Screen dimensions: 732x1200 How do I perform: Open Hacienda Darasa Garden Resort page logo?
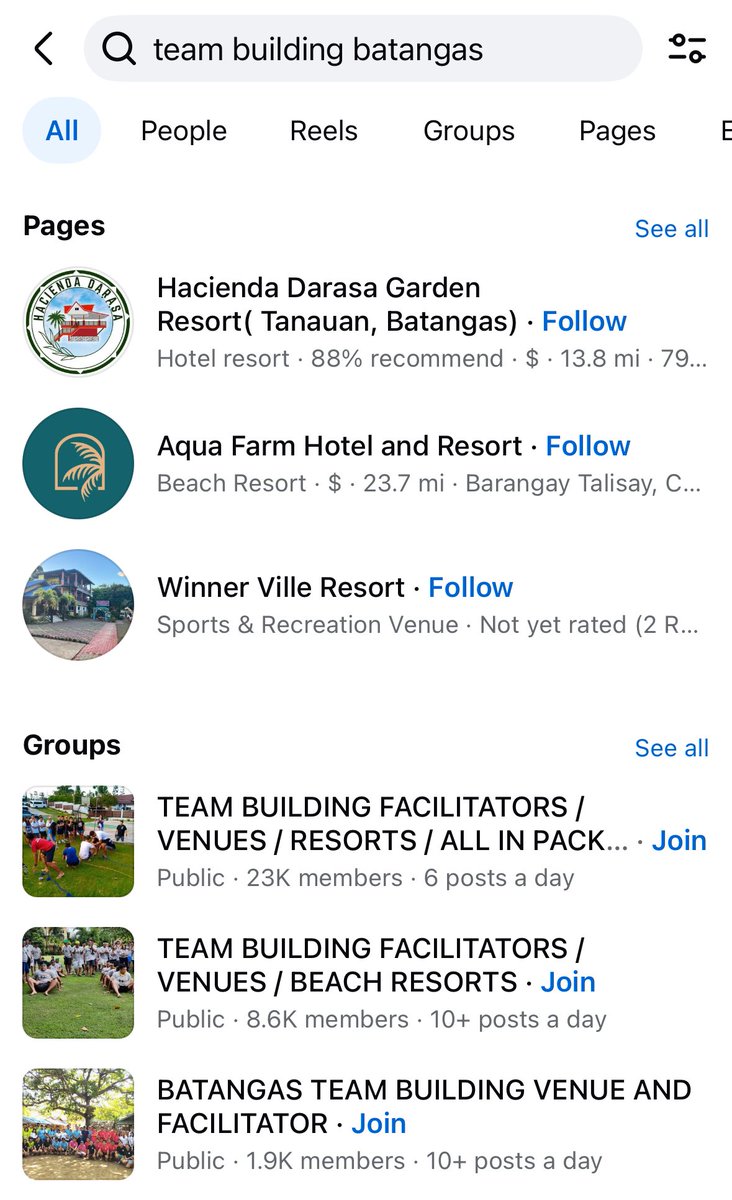click(x=78, y=322)
